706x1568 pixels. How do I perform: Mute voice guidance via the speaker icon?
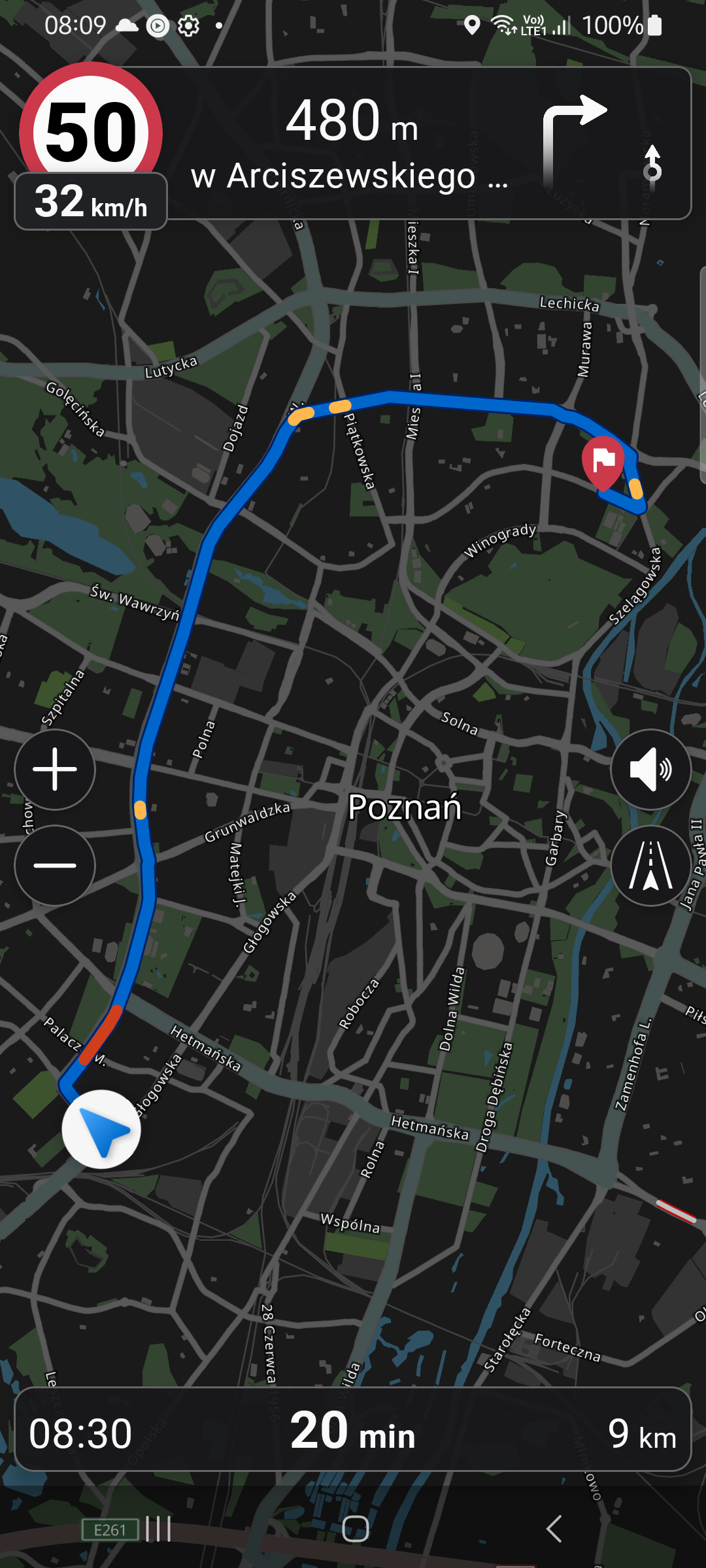click(x=650, y=770)
